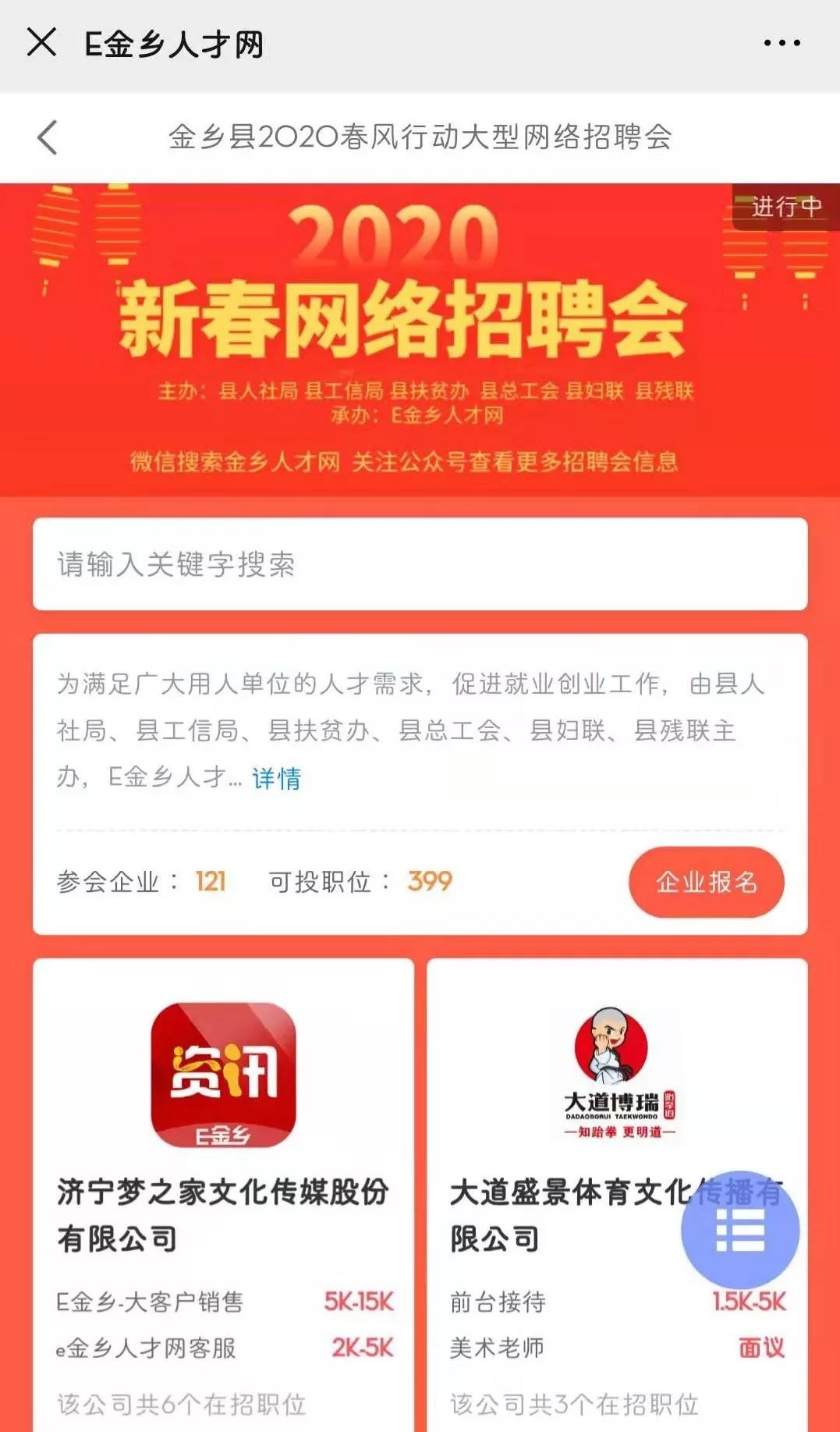
Task: Open the 济宁梦之家文化传媒股份有限公司 card
Action: [223, 1213]
